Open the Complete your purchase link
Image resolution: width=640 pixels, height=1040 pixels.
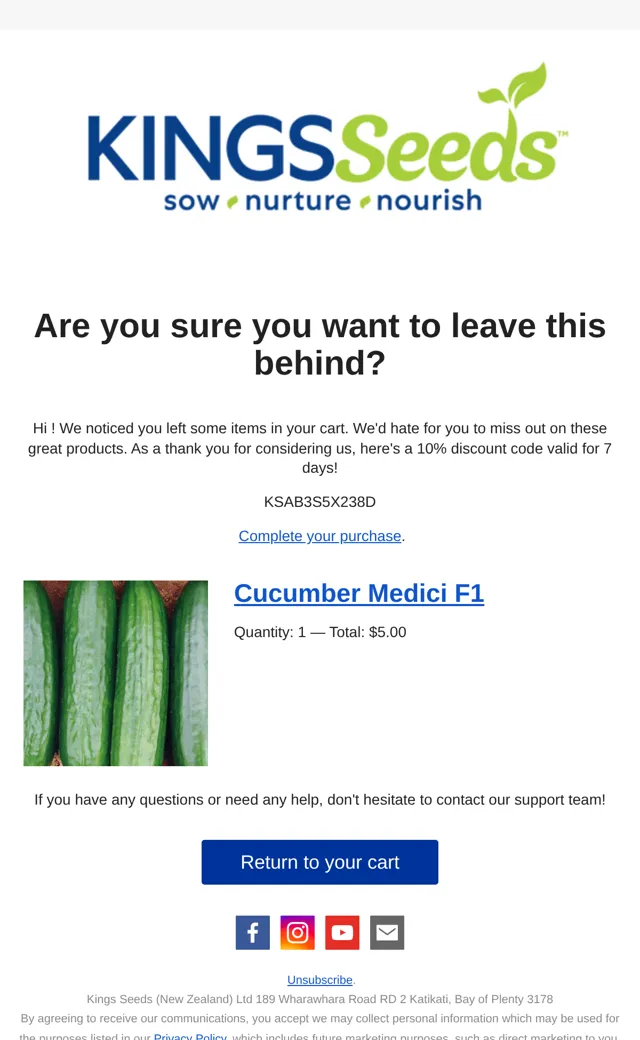320,536
